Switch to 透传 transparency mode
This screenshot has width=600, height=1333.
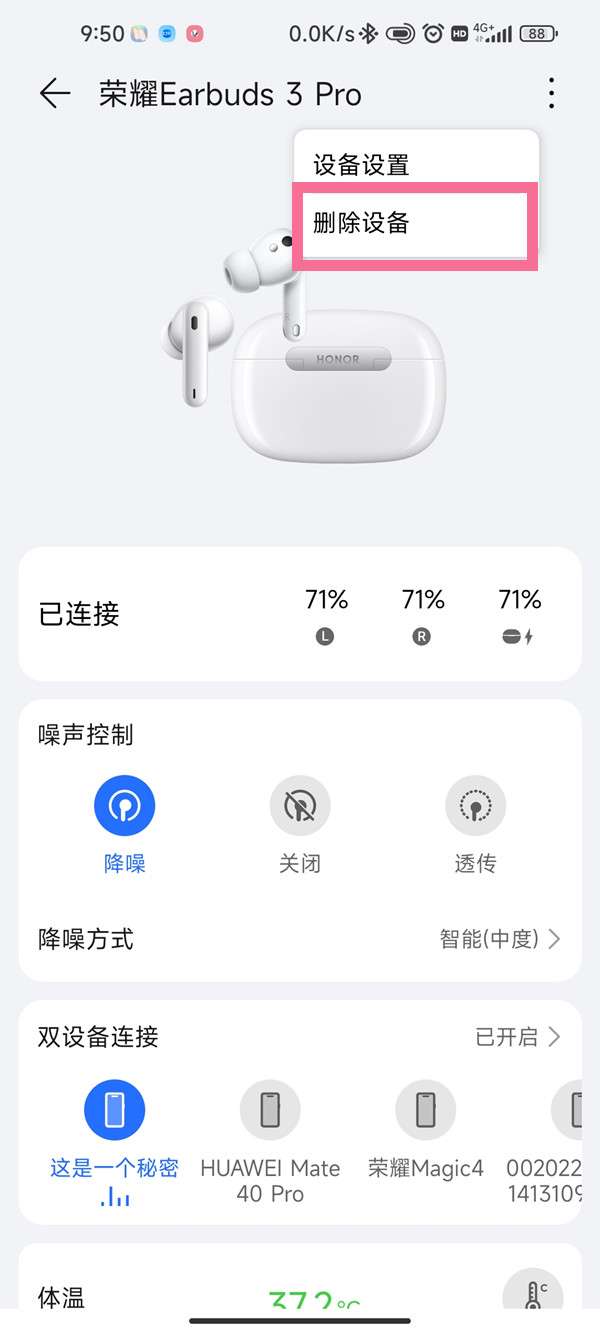[x=475, y=806]
